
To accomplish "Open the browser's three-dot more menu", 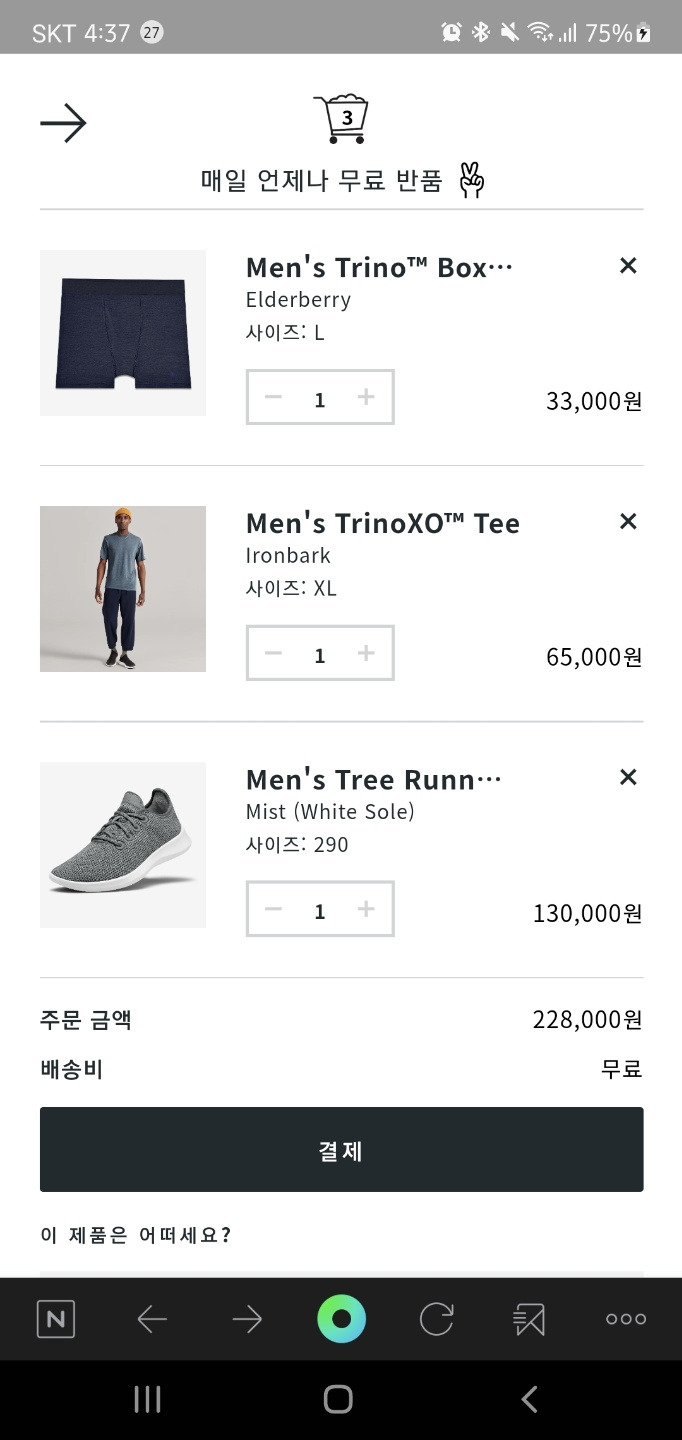I will (626, 1319).
